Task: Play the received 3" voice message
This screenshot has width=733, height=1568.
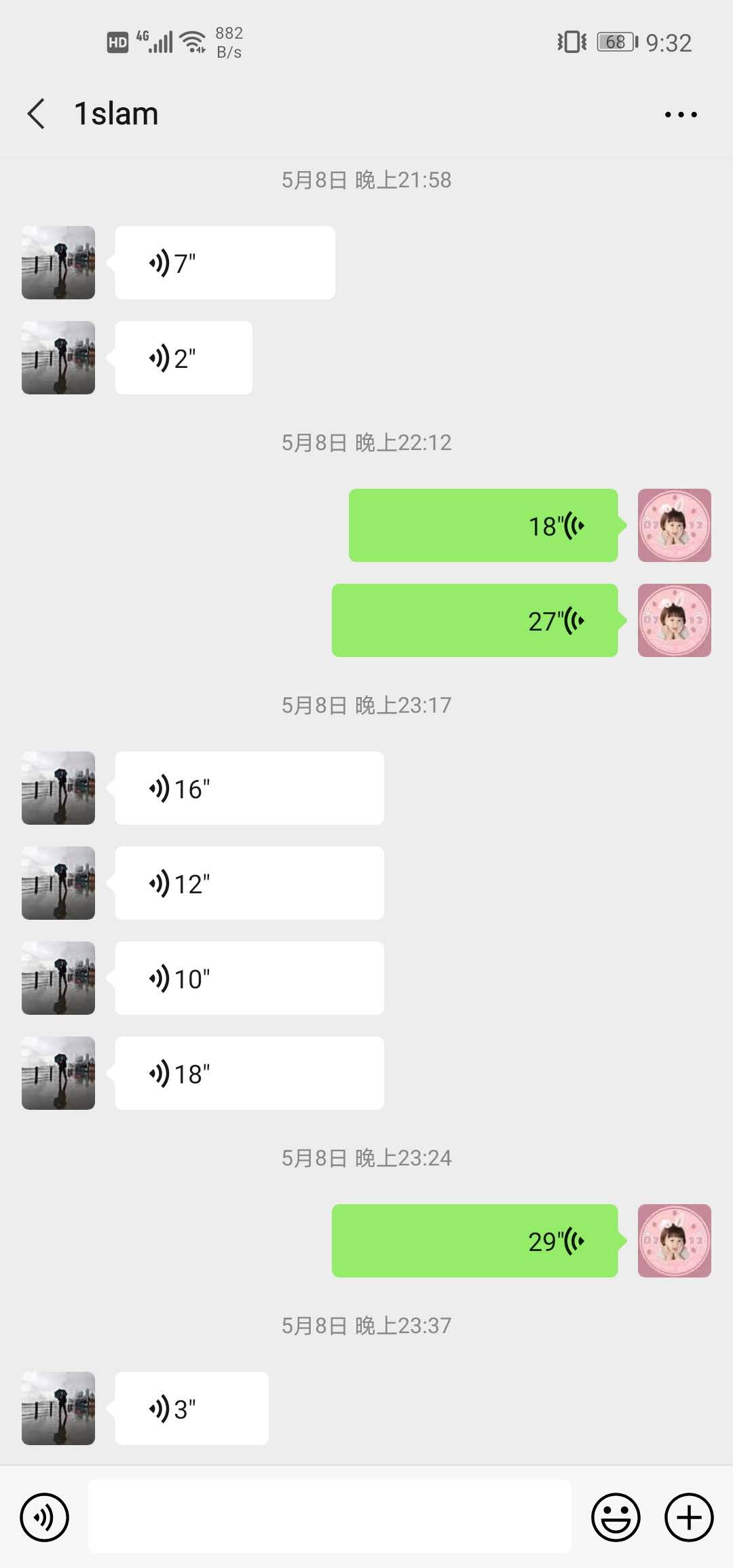Action: coord(191,1408)
